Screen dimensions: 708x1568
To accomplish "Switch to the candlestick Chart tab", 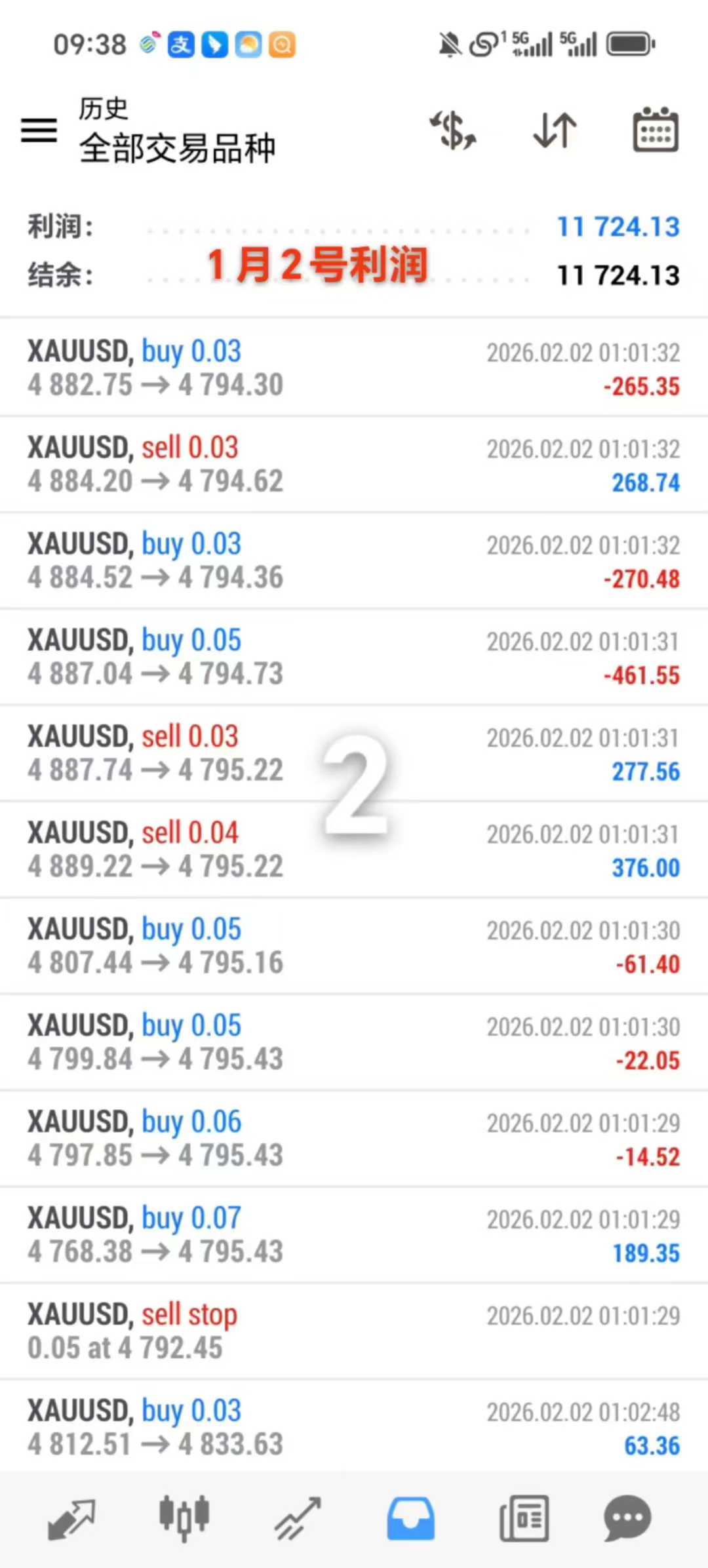I will tap(184, 1518).
